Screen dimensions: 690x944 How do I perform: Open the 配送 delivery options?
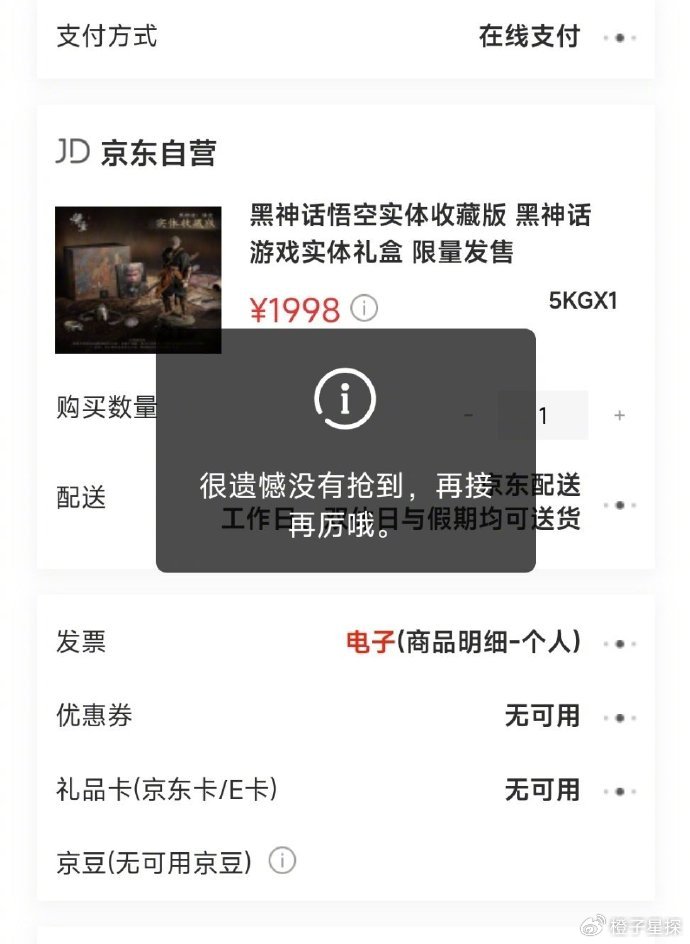point(620,505)
